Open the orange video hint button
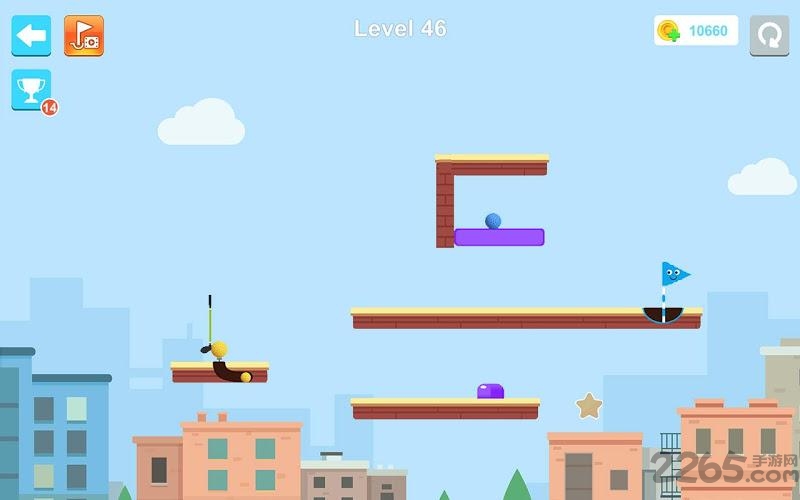The image size is (800, 500). point(84,36)
